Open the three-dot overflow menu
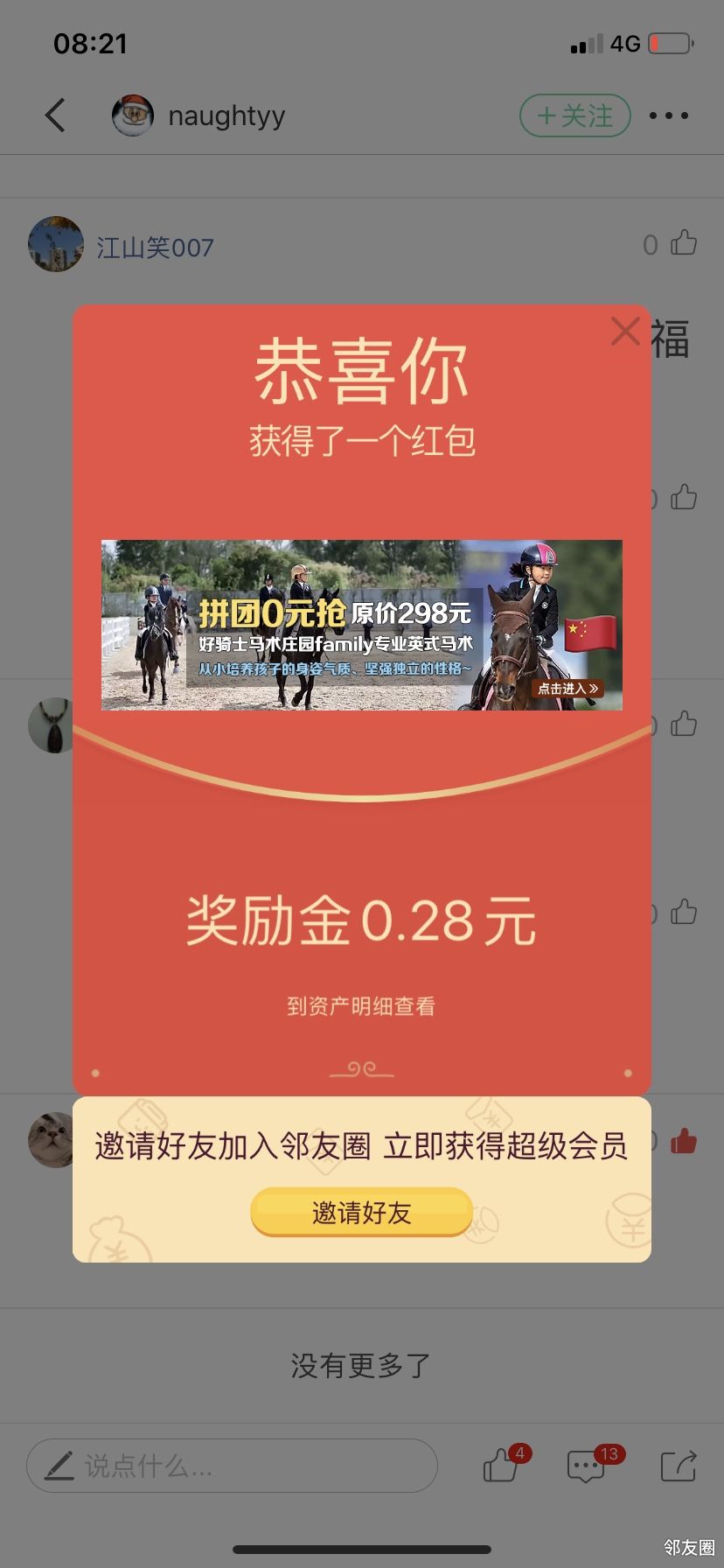 (669, 115)
